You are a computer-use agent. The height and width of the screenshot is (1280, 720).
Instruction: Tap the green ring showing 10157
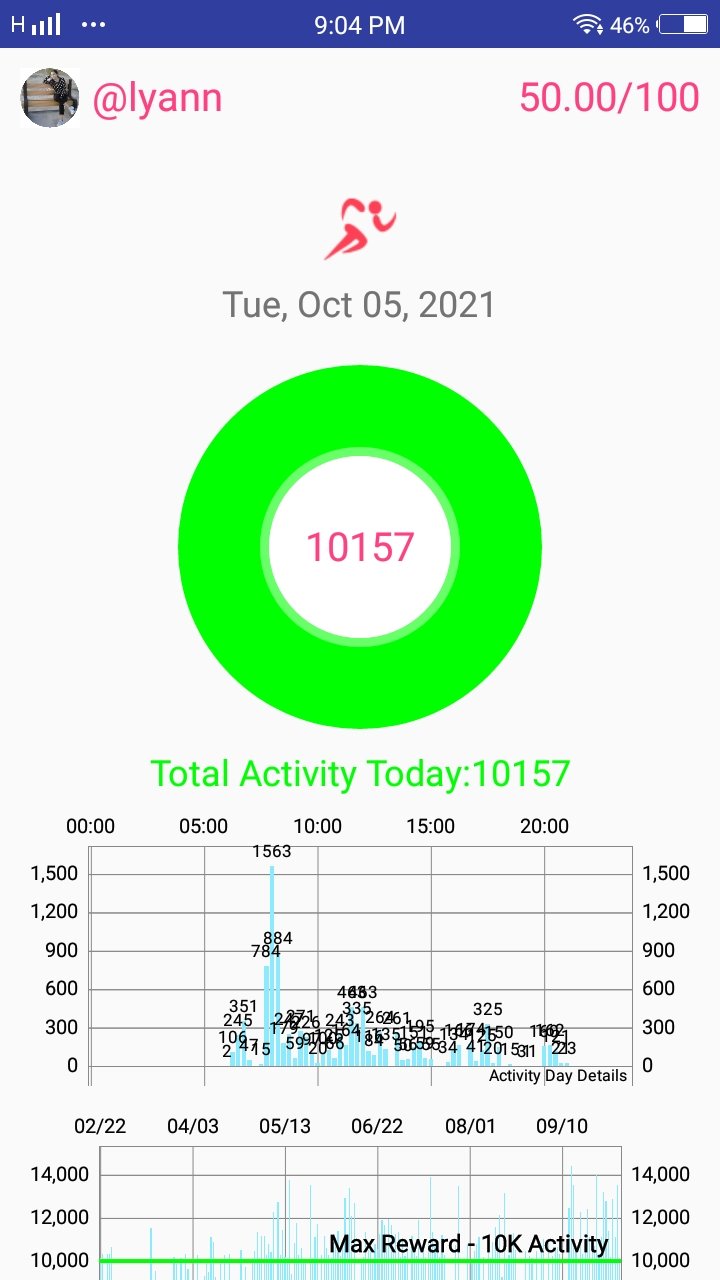[360, 547]
